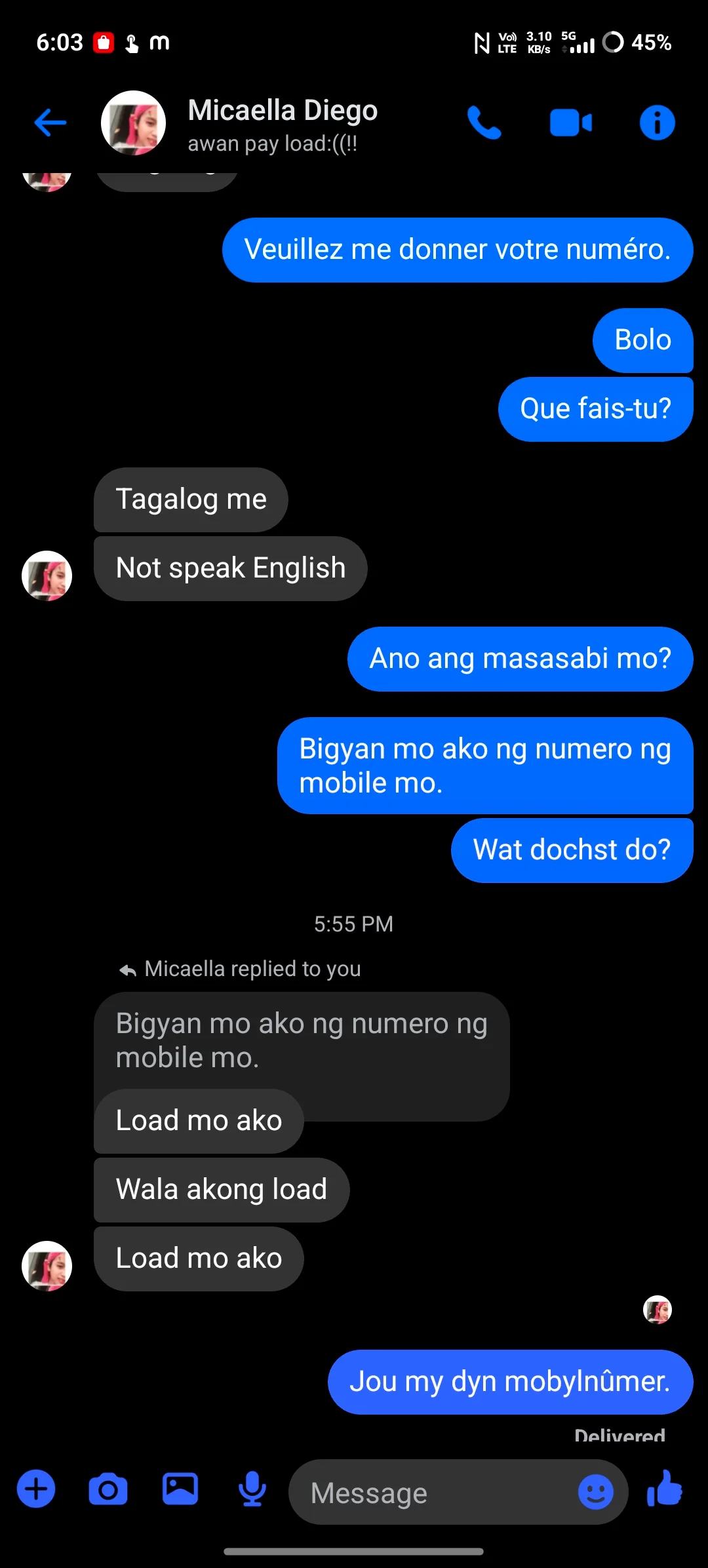Tap the quoted reply 'Bigyan mo ako ng numero'

pos(302,1040)
